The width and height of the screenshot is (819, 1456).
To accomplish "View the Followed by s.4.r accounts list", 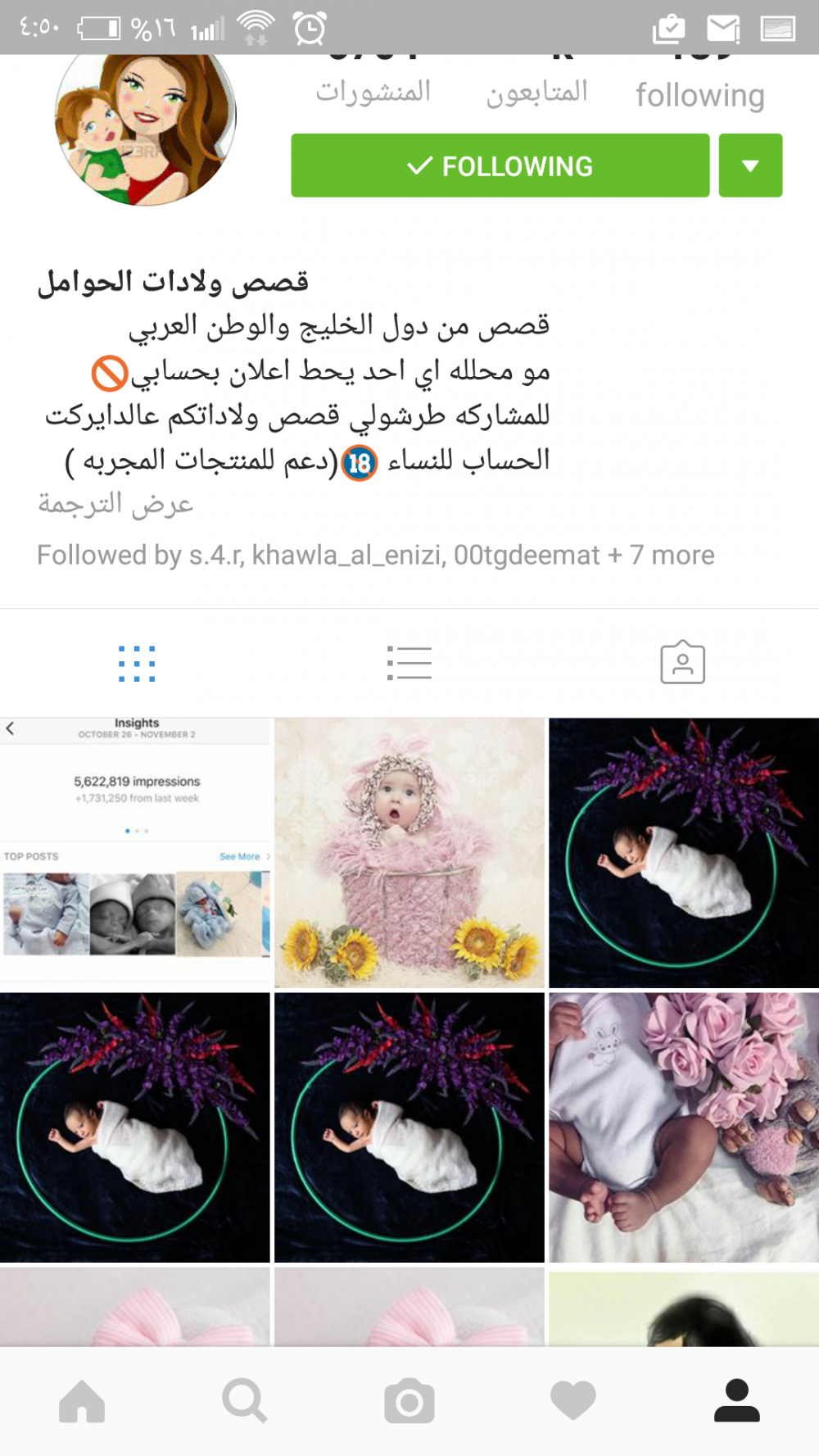I will pyautogui.click(x=375, y=556).
